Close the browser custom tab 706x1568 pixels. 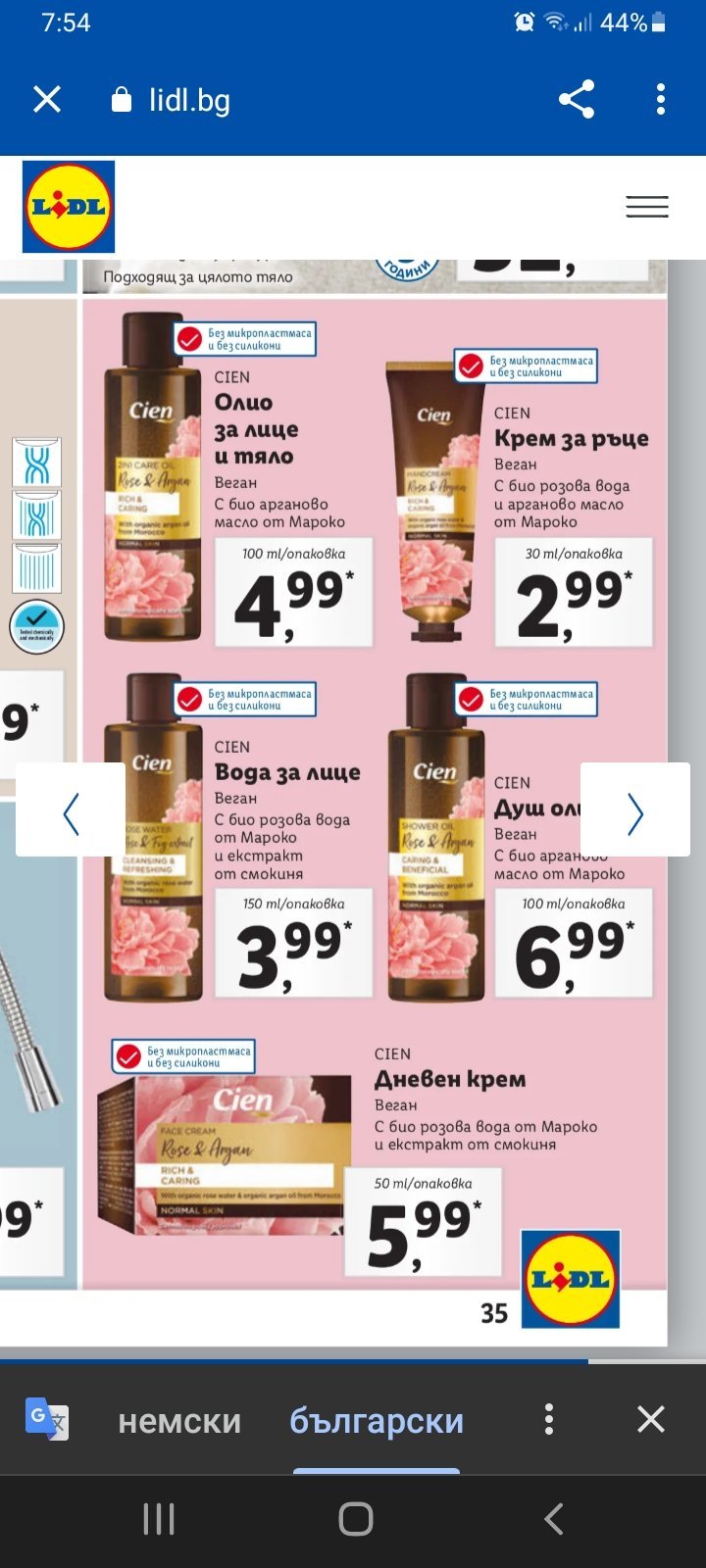[47, 100]
